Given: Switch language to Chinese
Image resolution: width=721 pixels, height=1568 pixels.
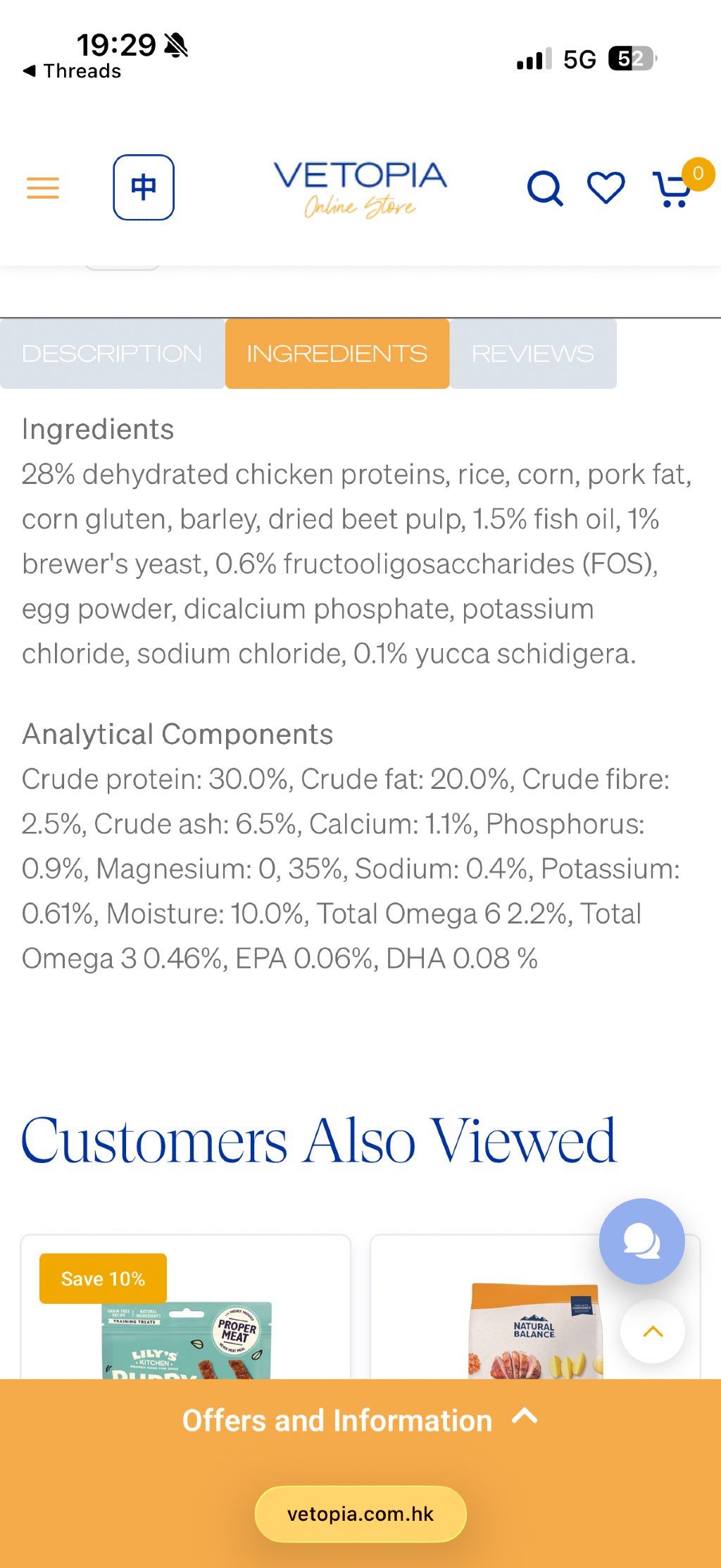Looking at the screenshot, I should (x=144, y=187).
